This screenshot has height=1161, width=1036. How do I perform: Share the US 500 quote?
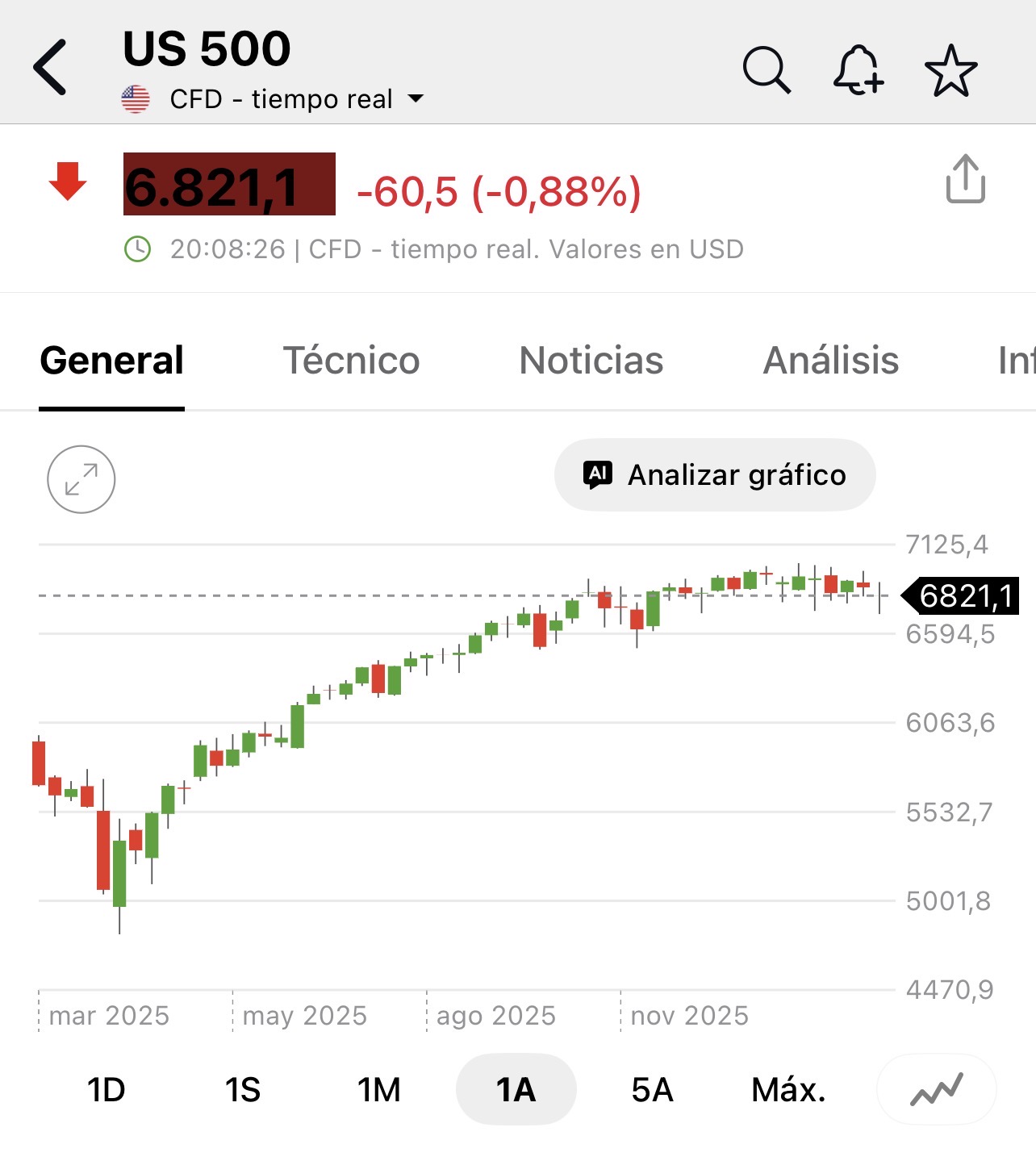click(x=965, y=179)
